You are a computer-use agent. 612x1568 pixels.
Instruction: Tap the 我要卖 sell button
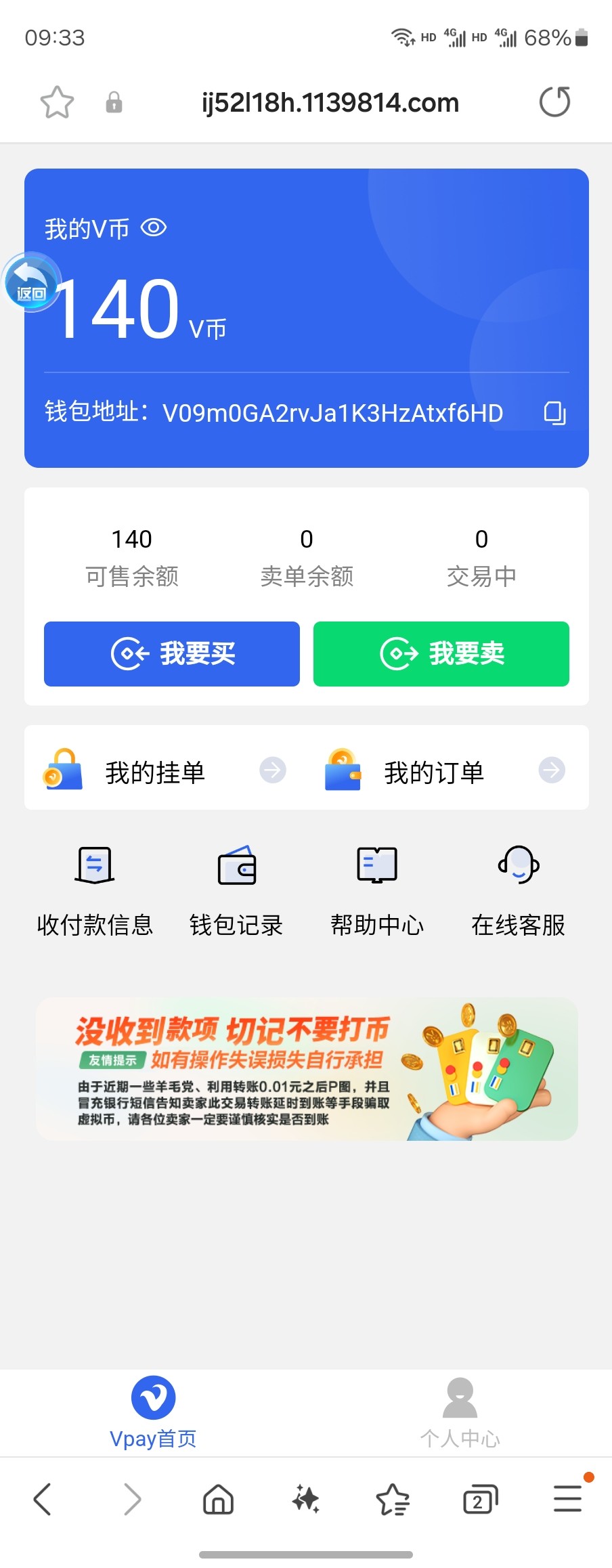[x=441, y=654]
